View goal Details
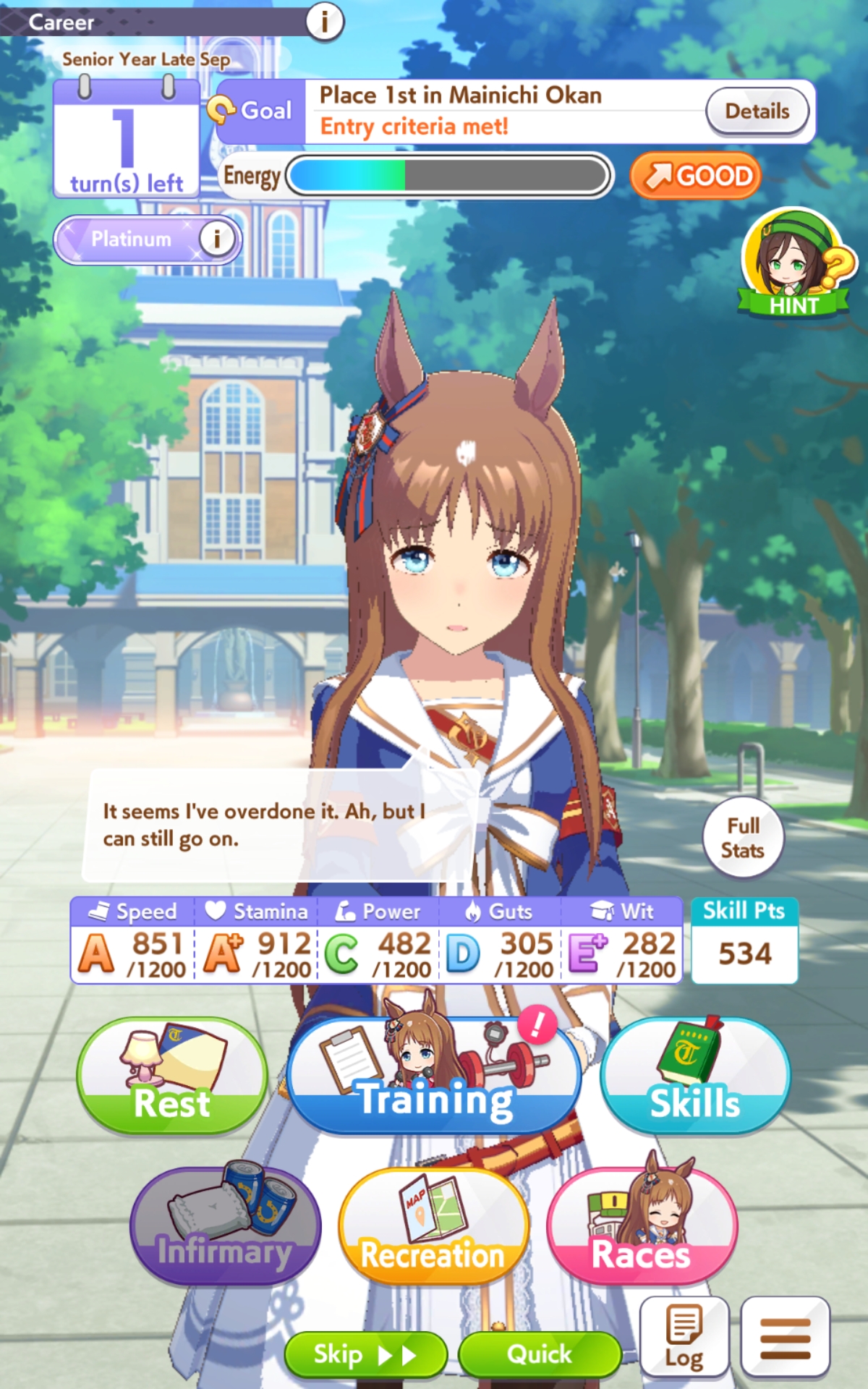The height and width of the screenshot is (1389, 868). coord(757,111)
